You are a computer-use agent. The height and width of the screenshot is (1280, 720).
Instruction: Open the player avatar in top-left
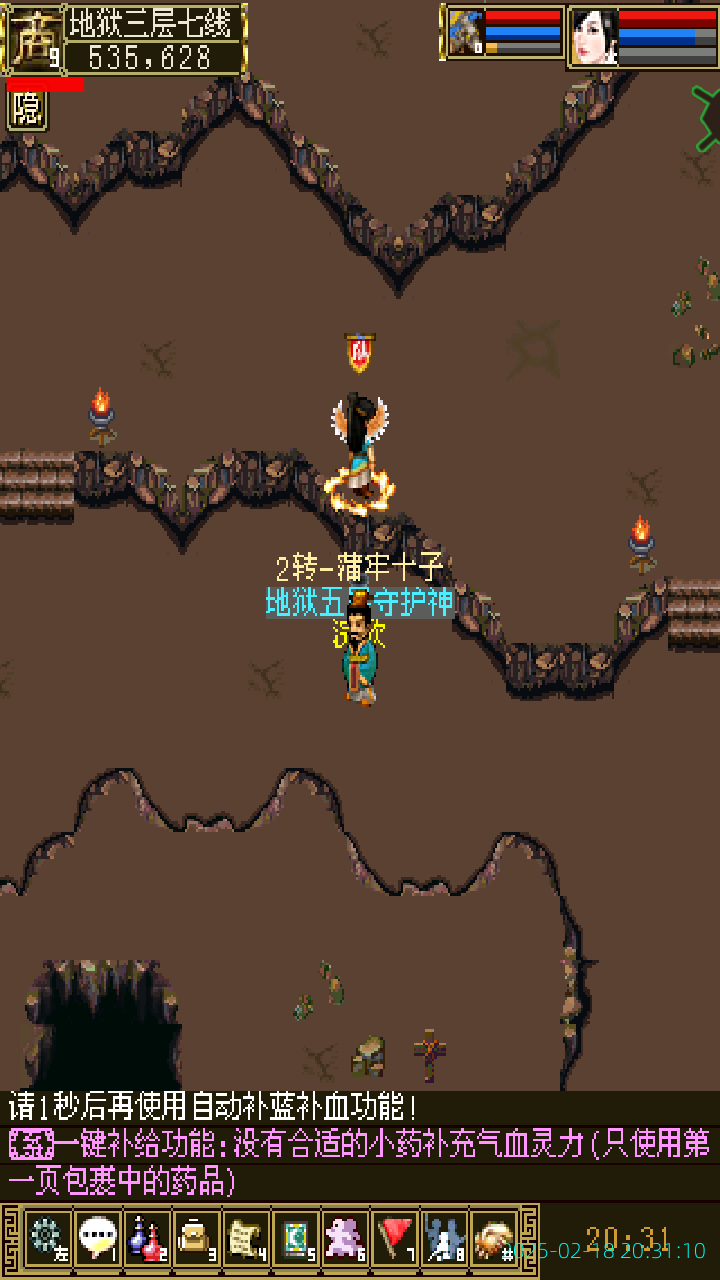[x=34, y=40]
